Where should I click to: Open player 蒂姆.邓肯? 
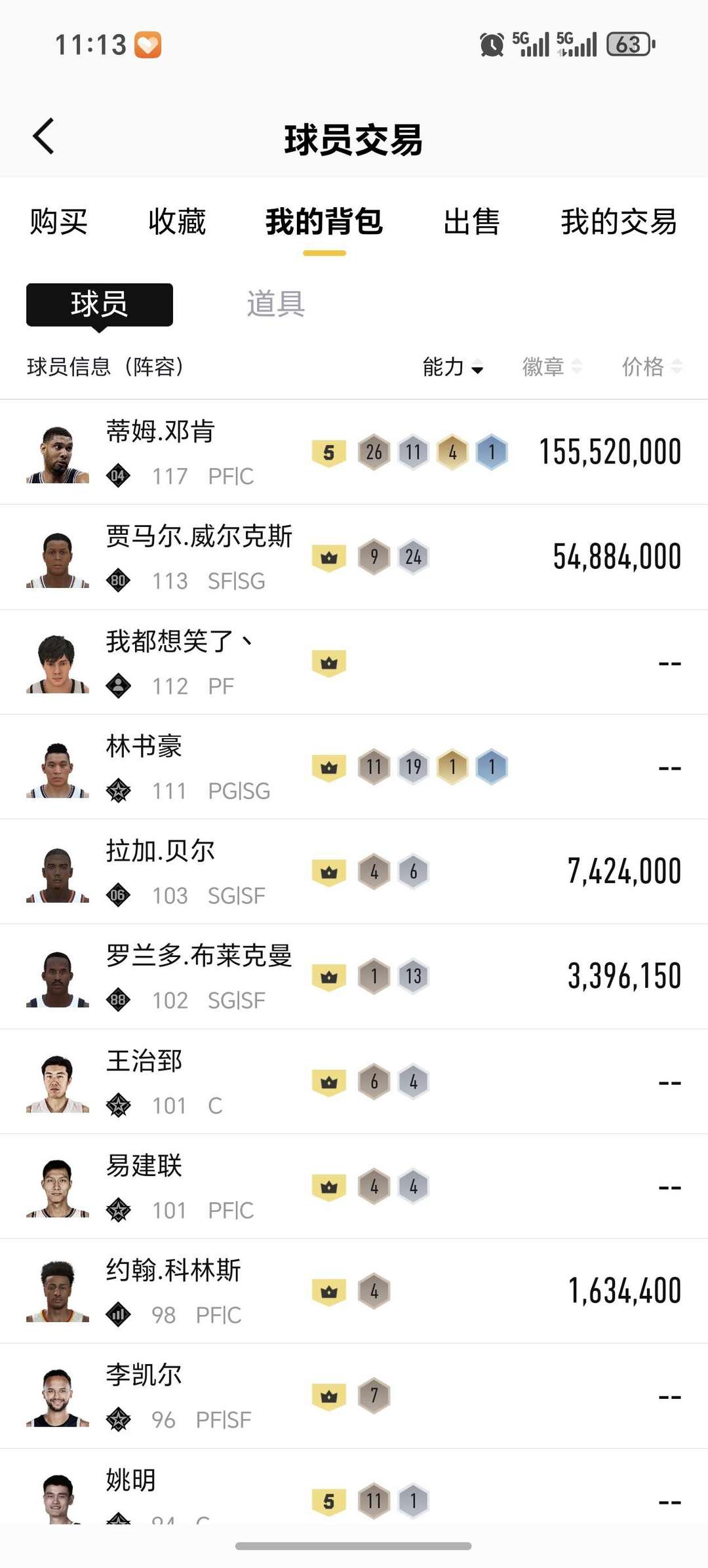tap(161, 432)
